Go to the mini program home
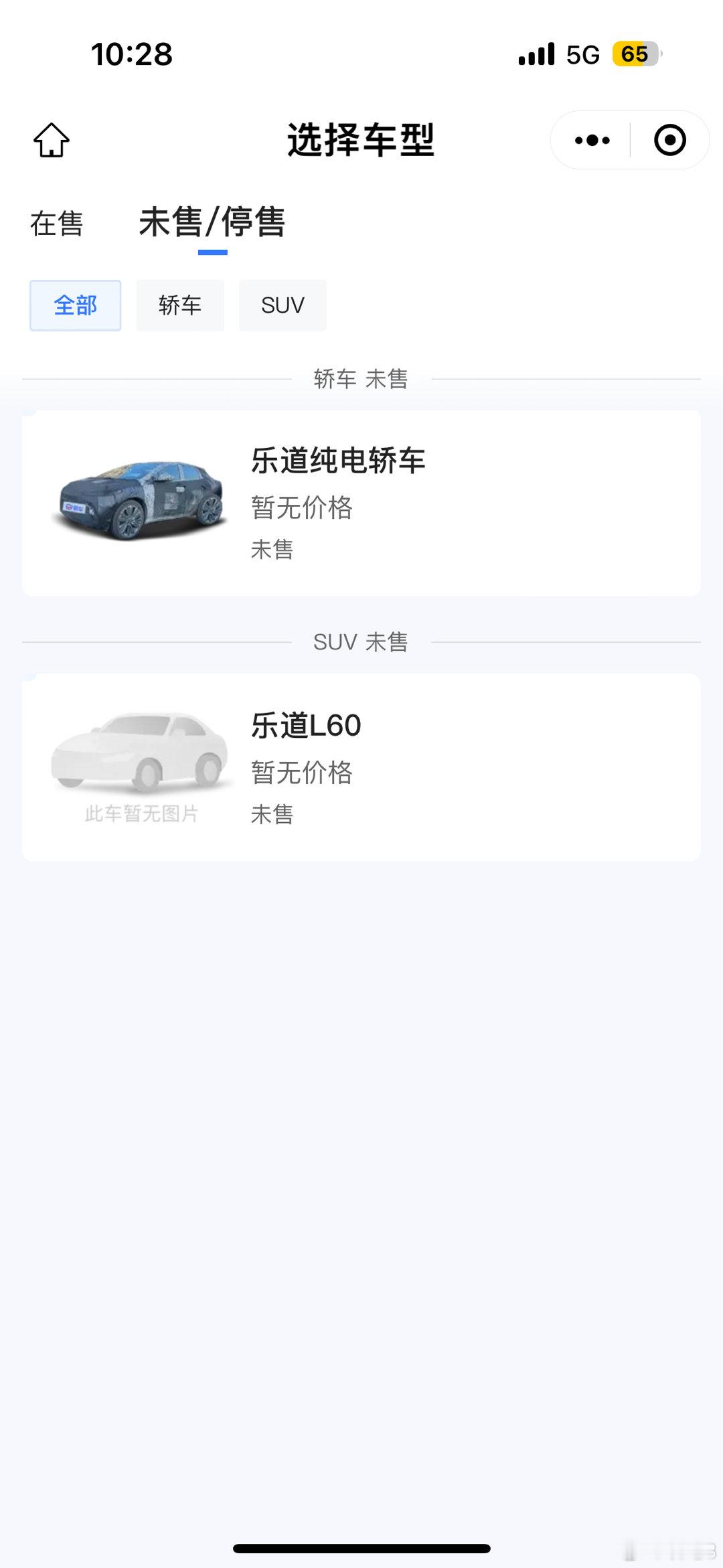 point(52,140)
